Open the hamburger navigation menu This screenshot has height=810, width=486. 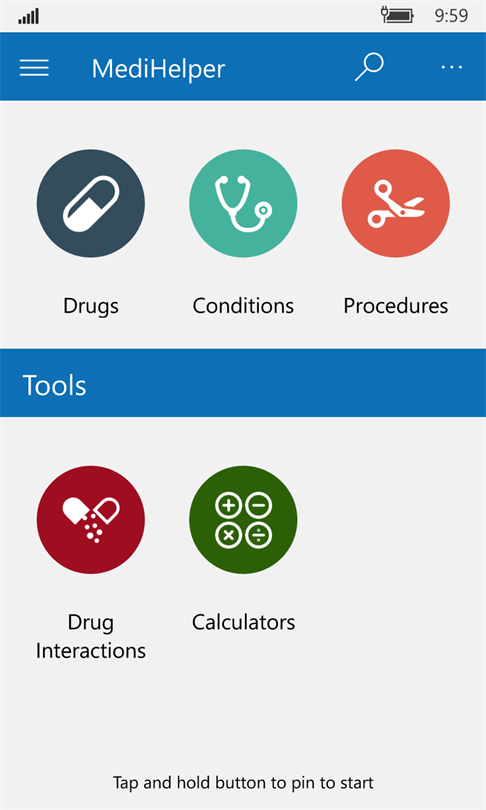coord(34,68)
